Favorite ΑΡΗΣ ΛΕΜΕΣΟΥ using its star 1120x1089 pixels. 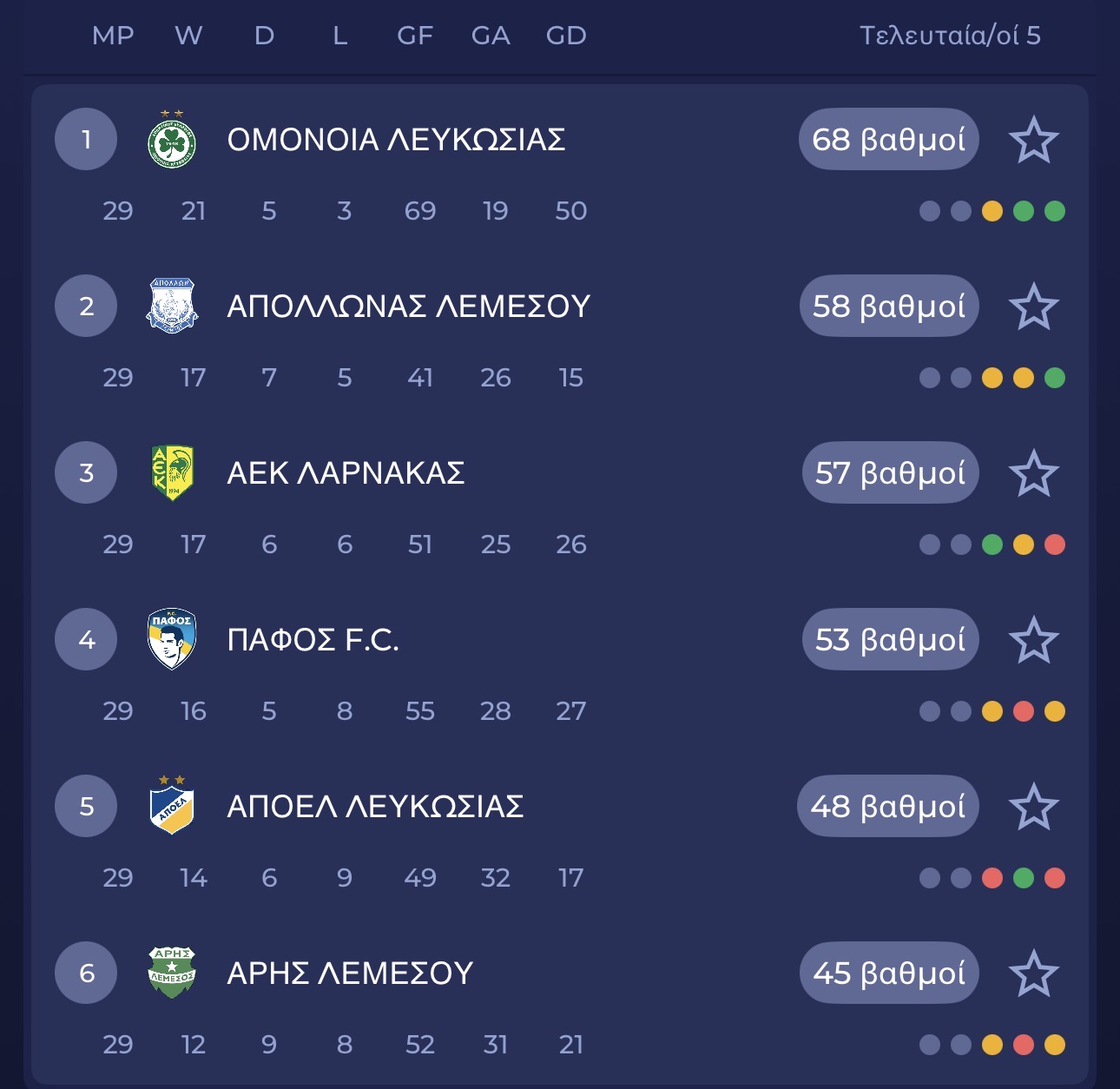(1033, 973)
